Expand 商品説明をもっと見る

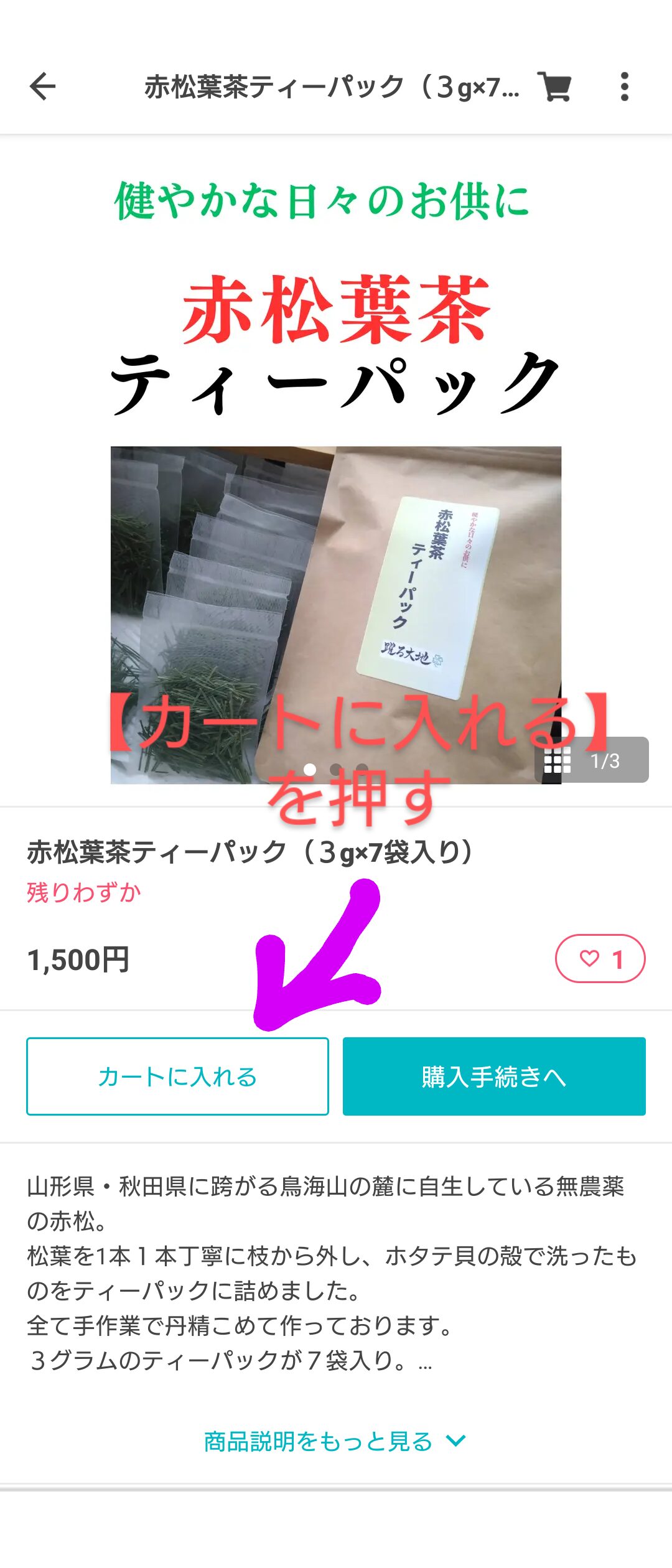(335, 1441)
